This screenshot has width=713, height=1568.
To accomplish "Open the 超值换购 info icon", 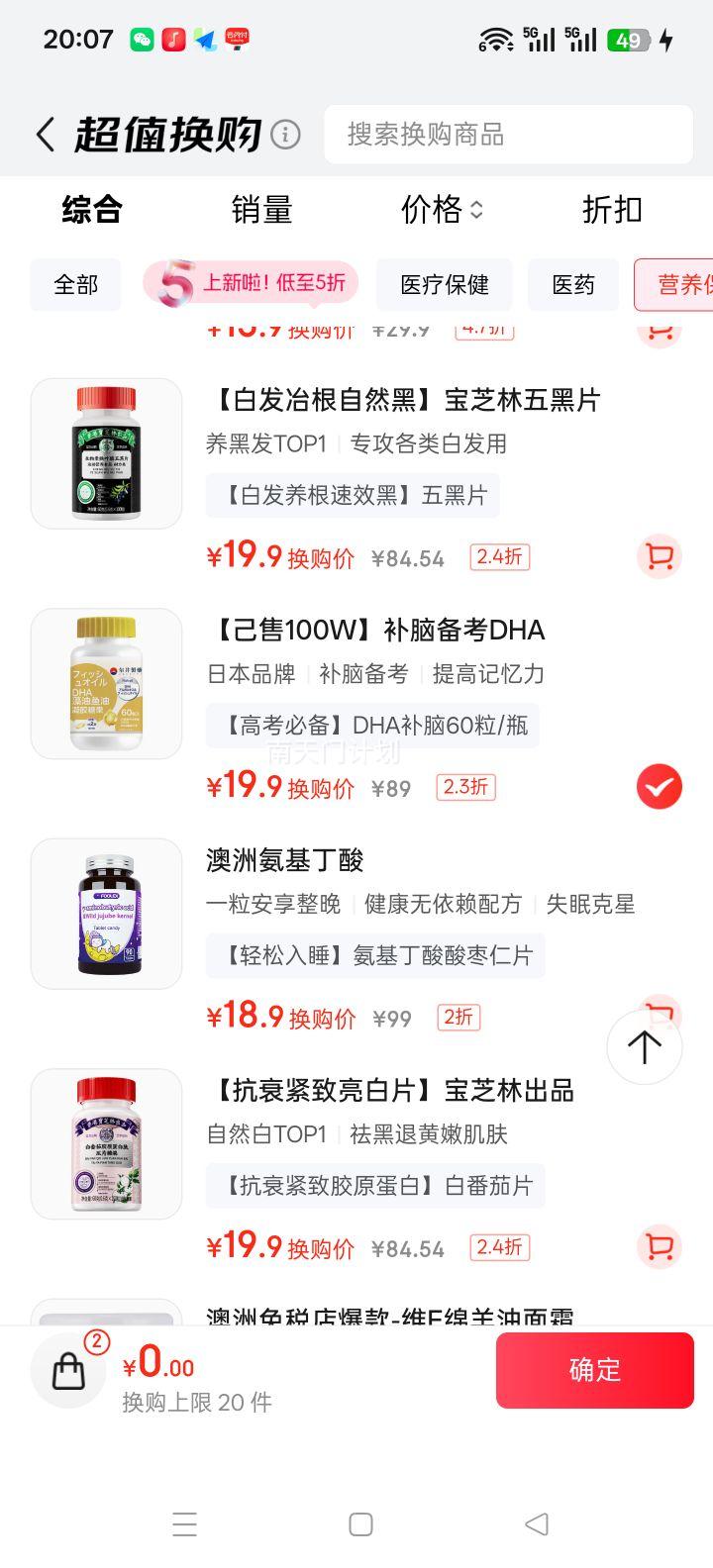I will 285,135.
